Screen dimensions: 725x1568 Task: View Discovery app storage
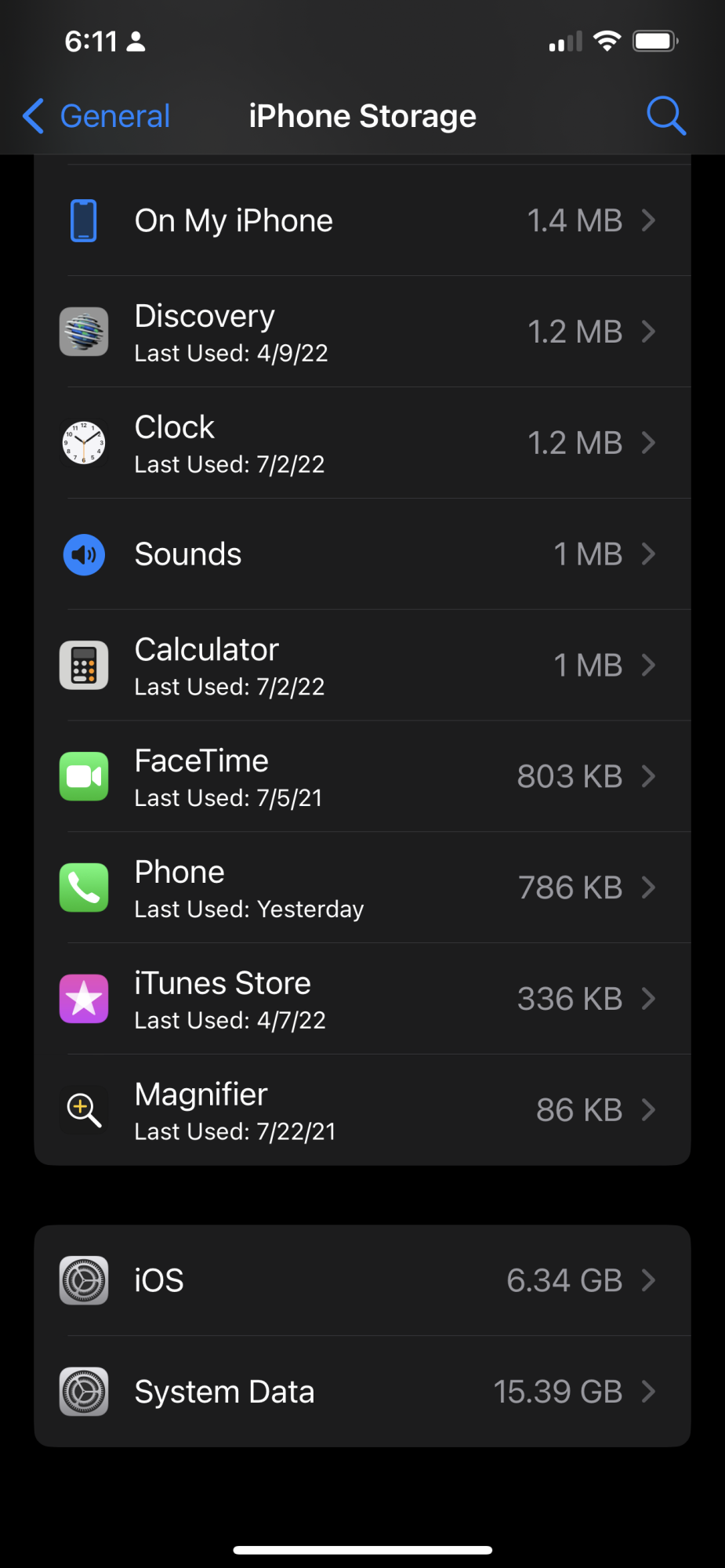pos(362,332)
